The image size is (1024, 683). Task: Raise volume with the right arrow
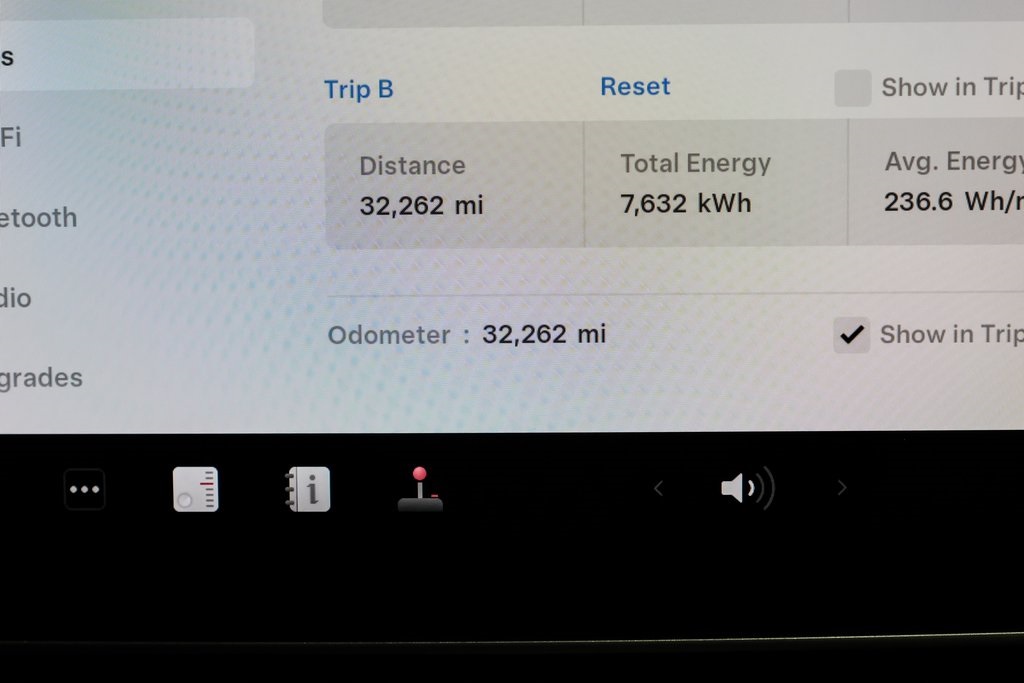click(842, 488)
